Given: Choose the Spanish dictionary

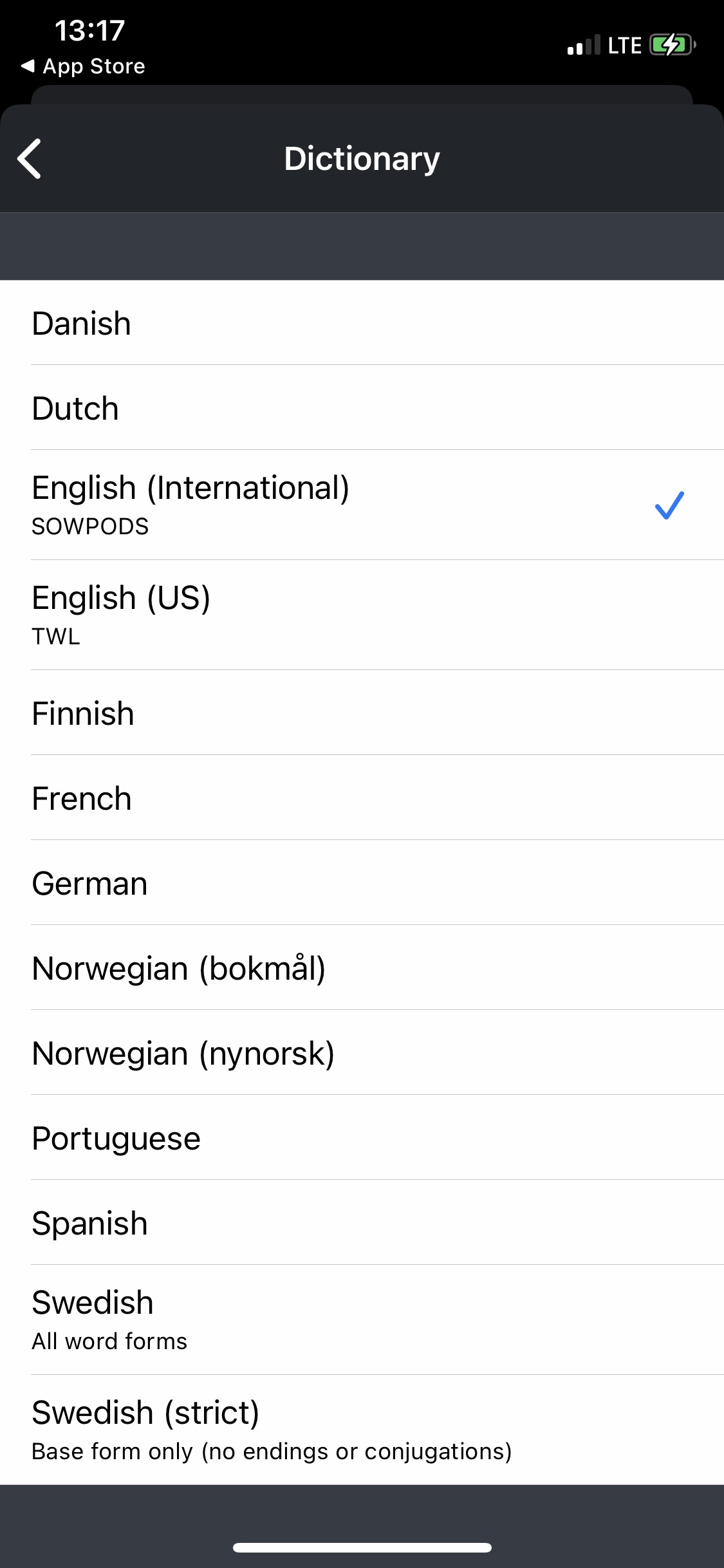Looking at the screenshot, I should click(x=362, y=1222).
